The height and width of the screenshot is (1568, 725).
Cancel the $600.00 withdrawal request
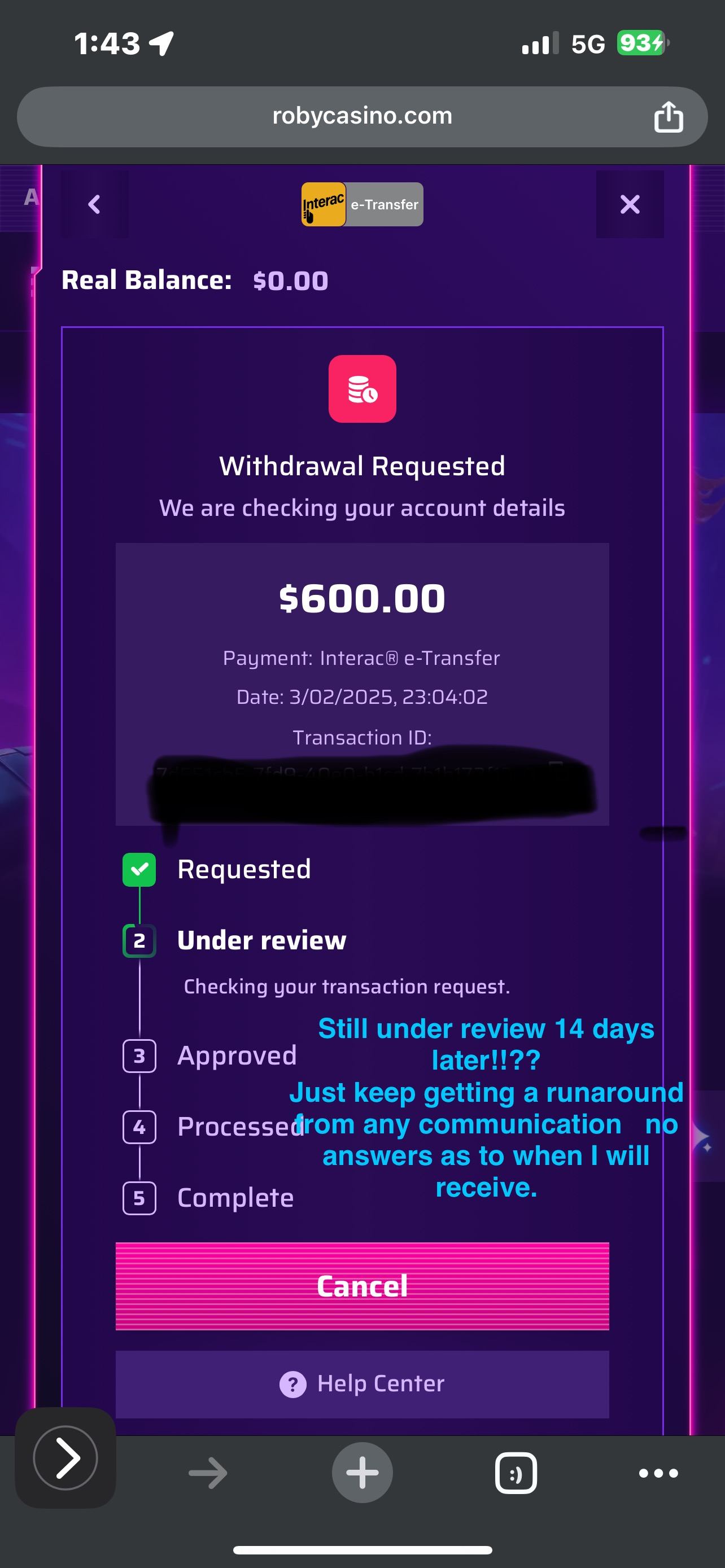[362, 1286]
